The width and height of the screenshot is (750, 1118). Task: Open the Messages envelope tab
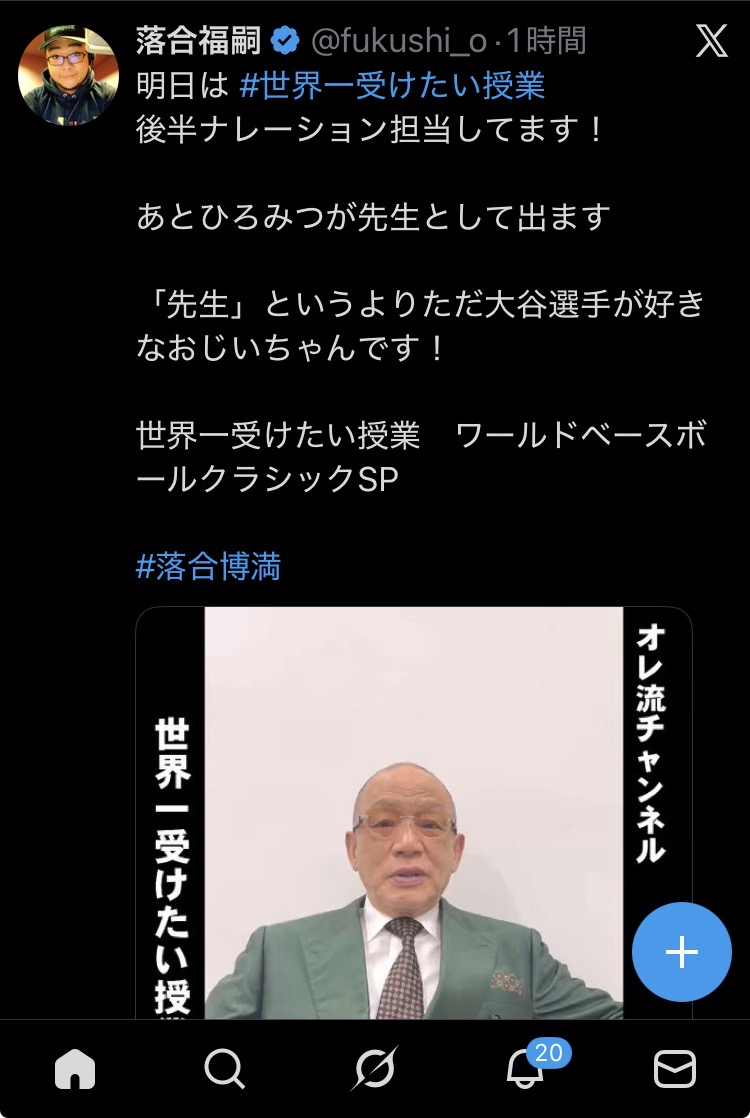click(675, 1070)
